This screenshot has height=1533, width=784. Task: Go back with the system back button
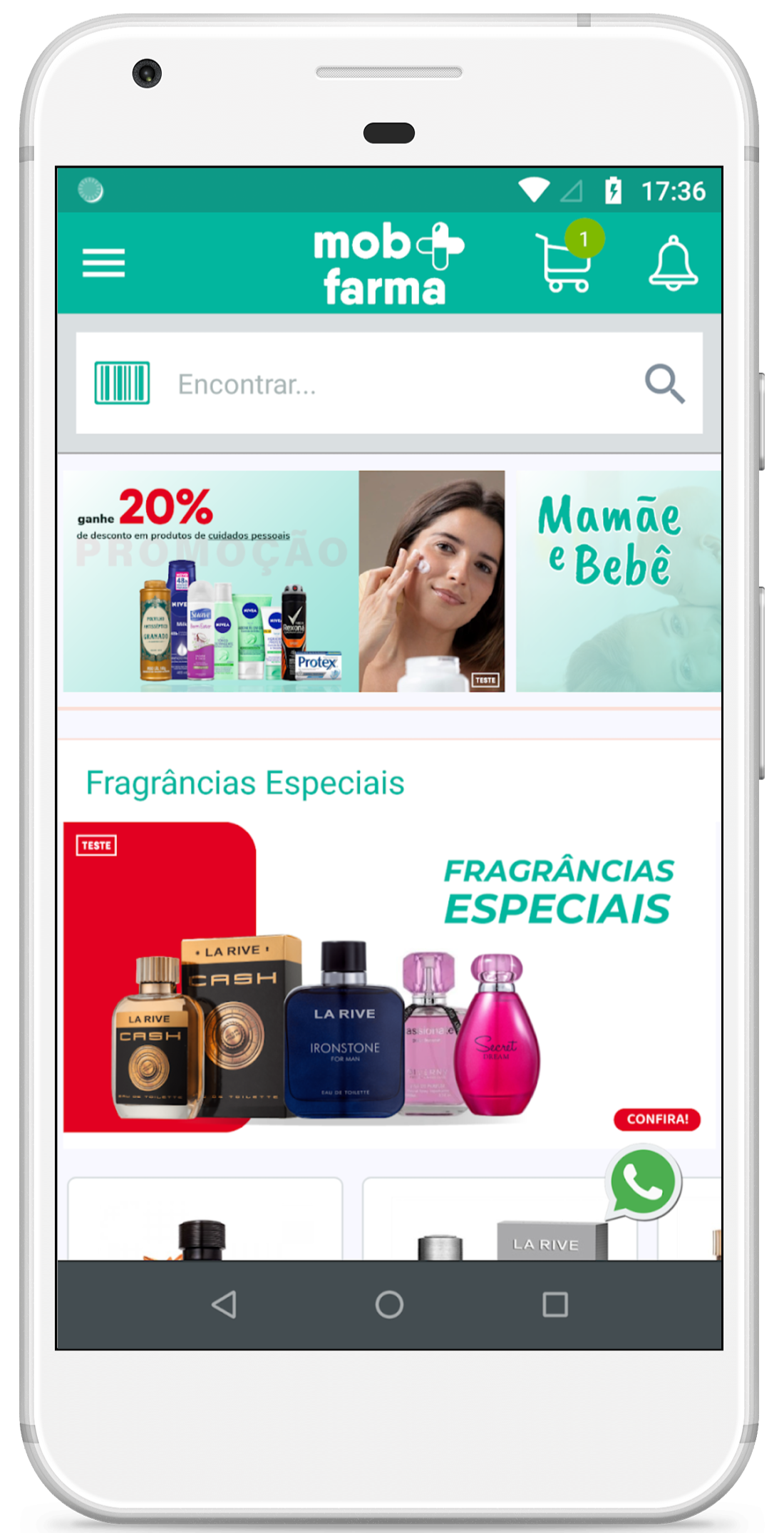224,1304
